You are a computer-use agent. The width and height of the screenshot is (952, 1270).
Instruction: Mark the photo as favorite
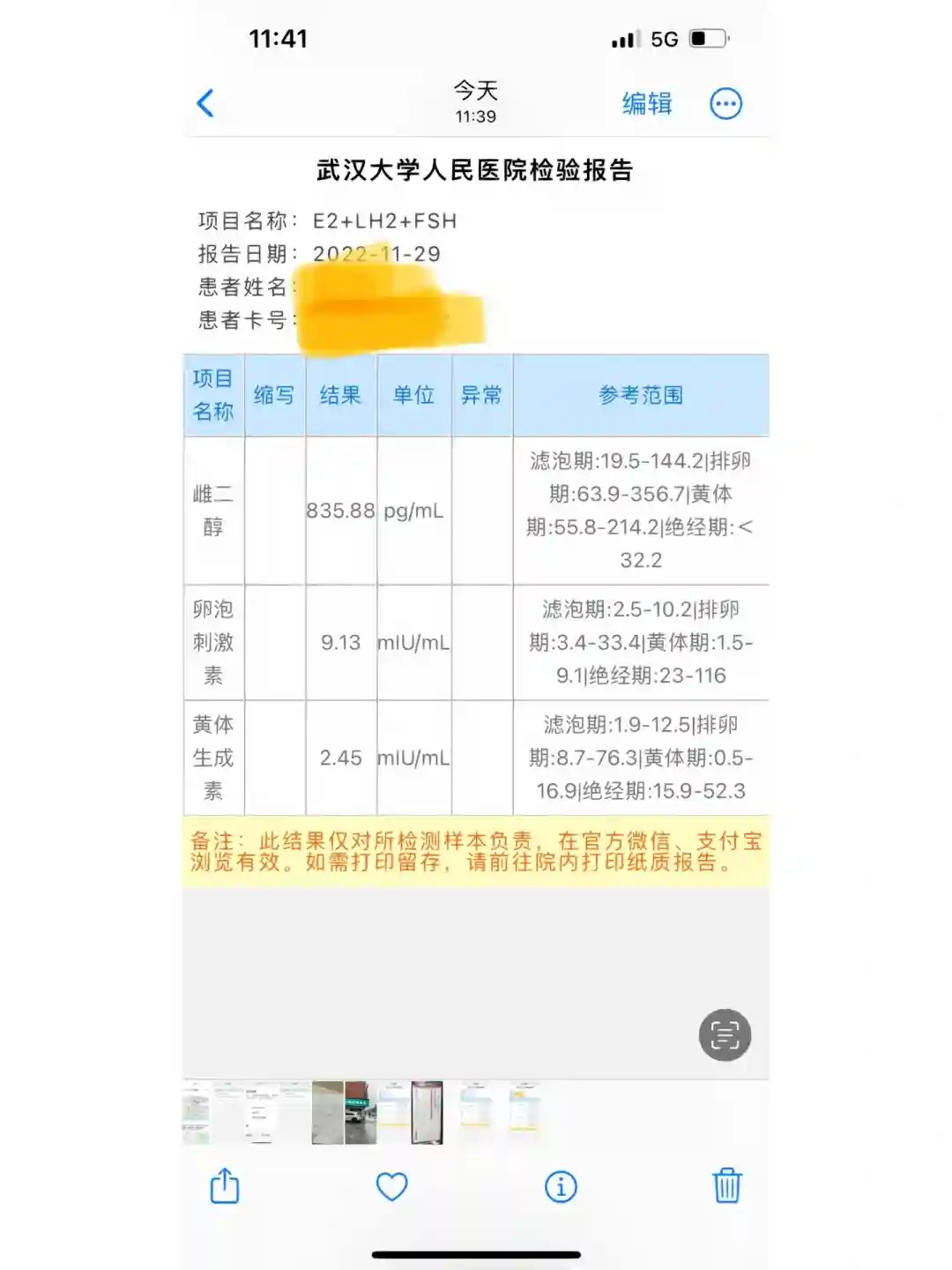coord(391,1186)
